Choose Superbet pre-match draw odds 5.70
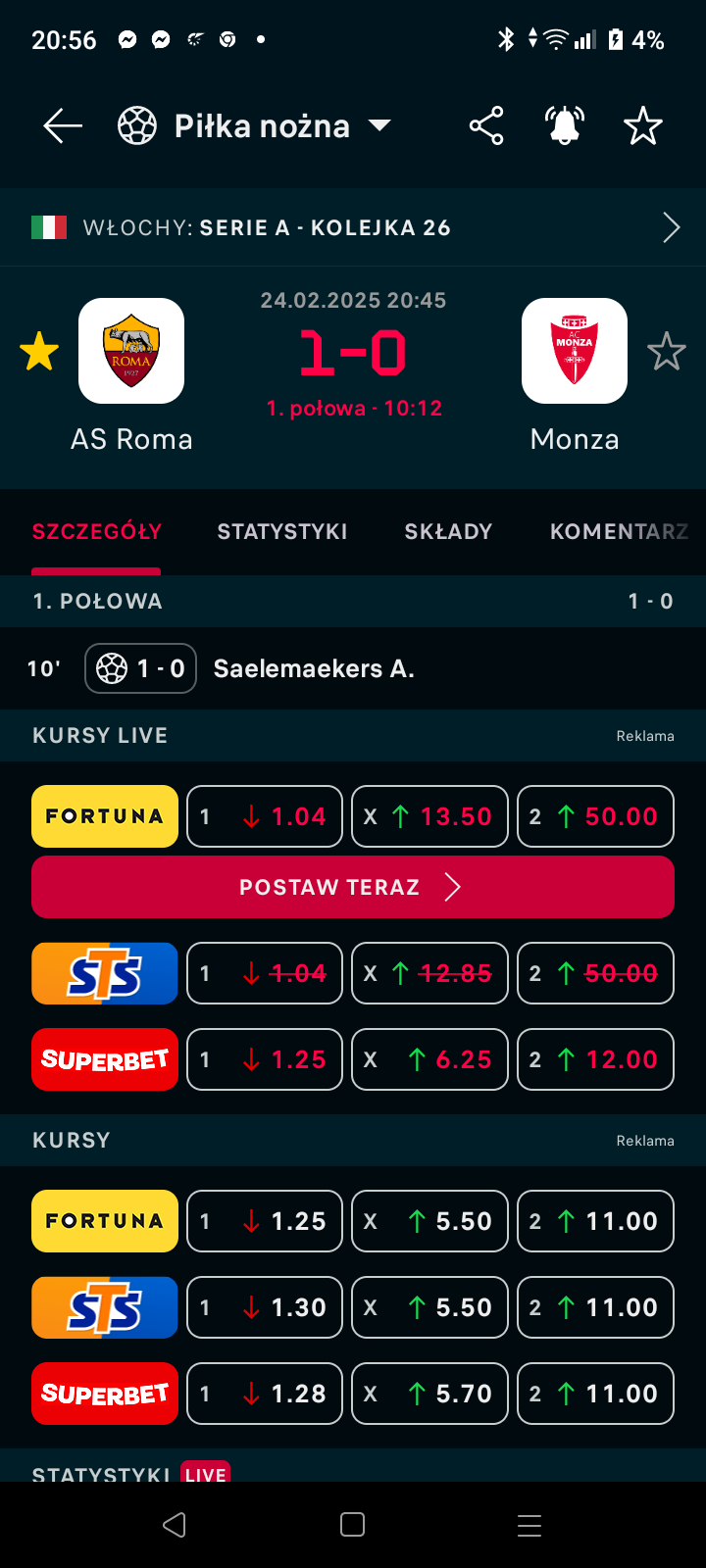The image size is (706, 1568). (x=429, y=1394)
